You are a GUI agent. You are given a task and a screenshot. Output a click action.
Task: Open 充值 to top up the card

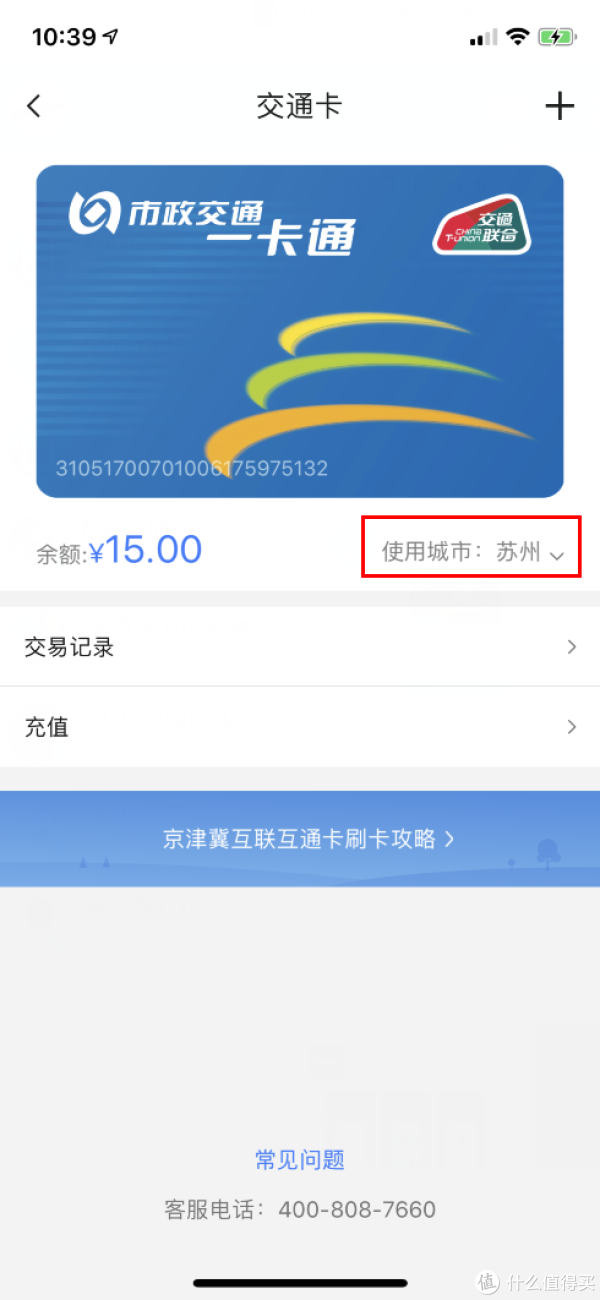tap(300, 727)
